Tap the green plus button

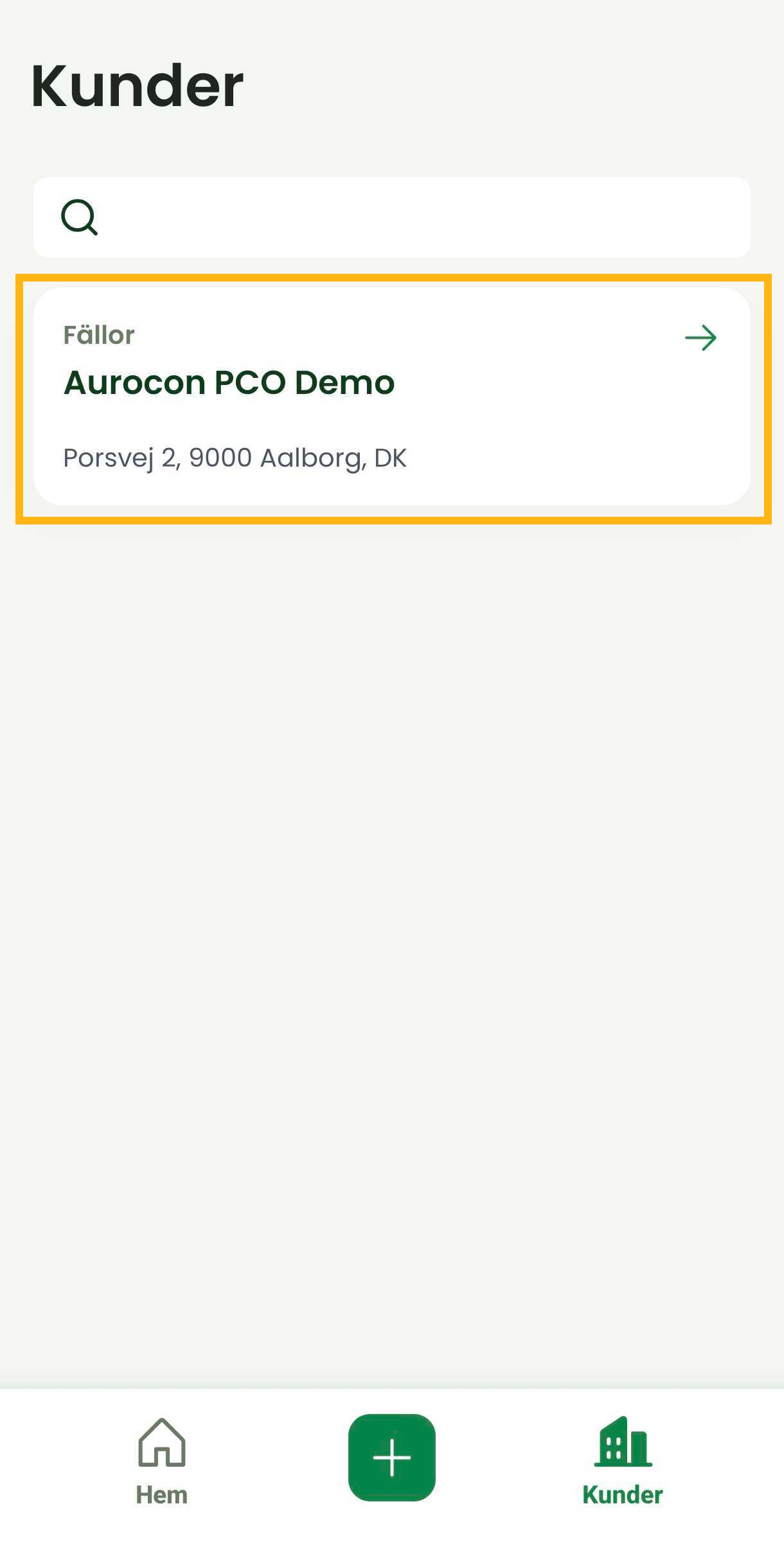[392, 1457]
